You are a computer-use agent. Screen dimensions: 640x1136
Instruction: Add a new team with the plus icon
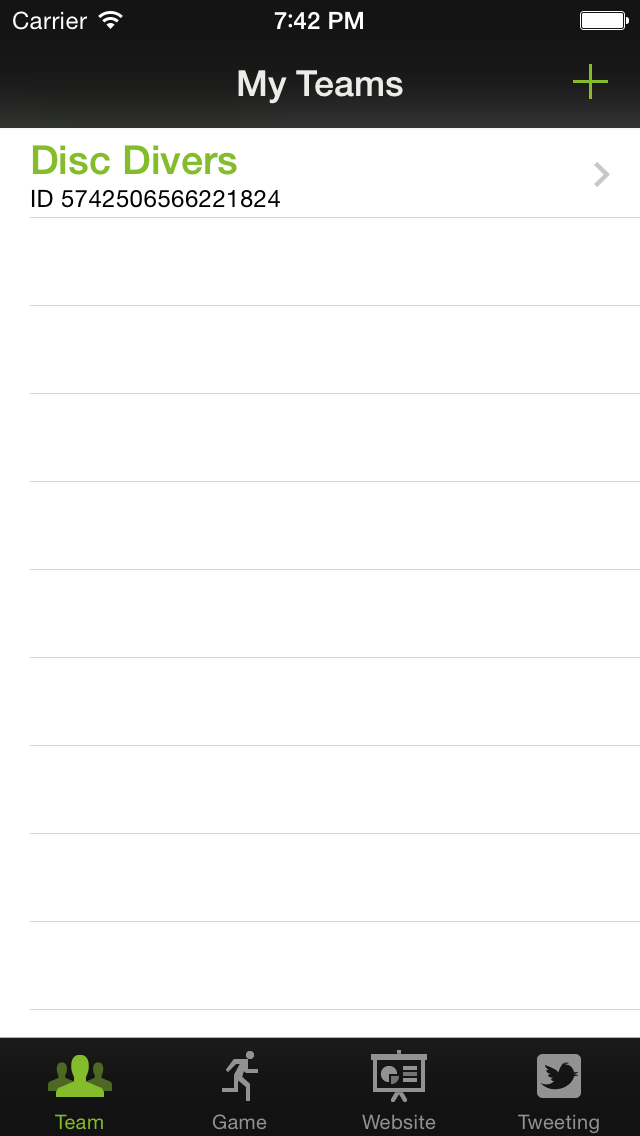click(590, 82)
